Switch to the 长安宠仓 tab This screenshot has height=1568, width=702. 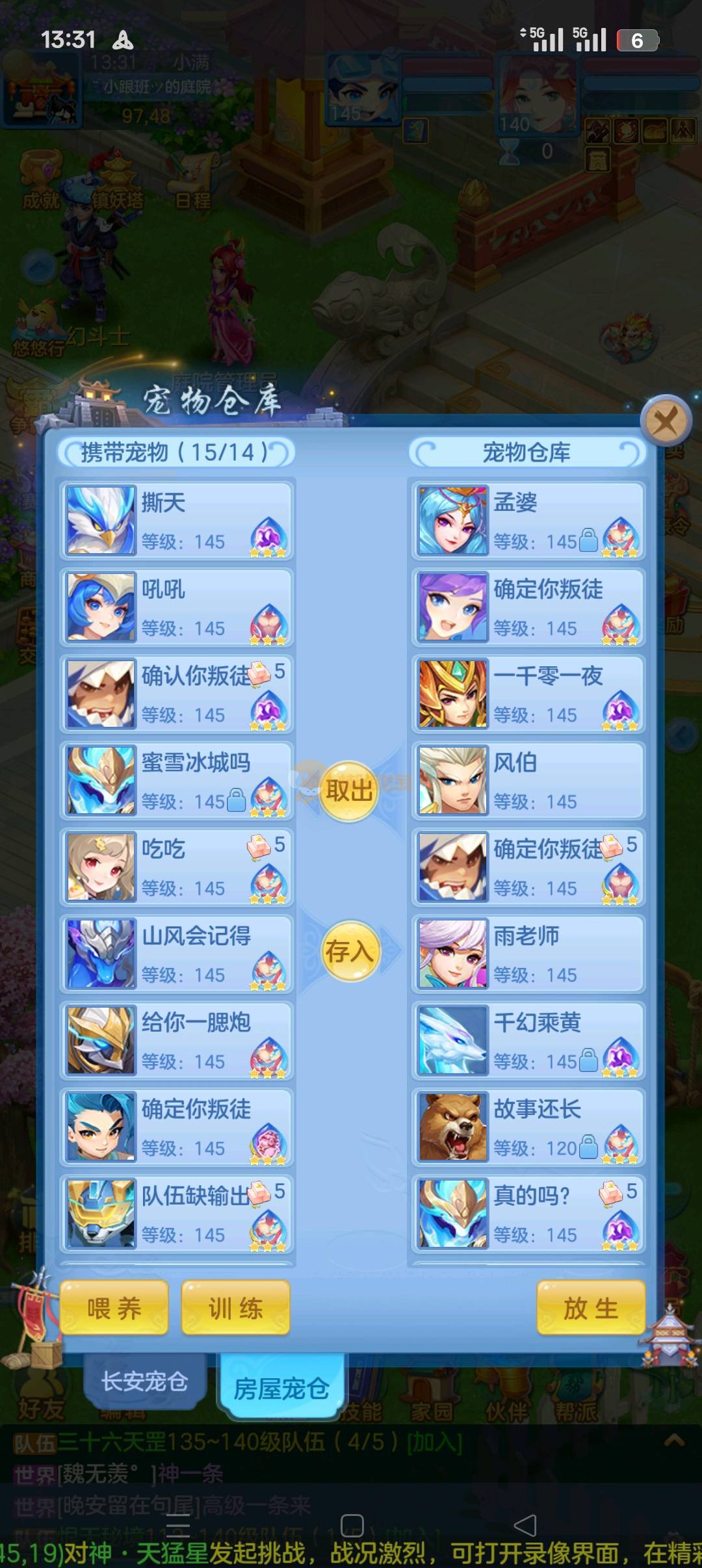point(144,1380)
